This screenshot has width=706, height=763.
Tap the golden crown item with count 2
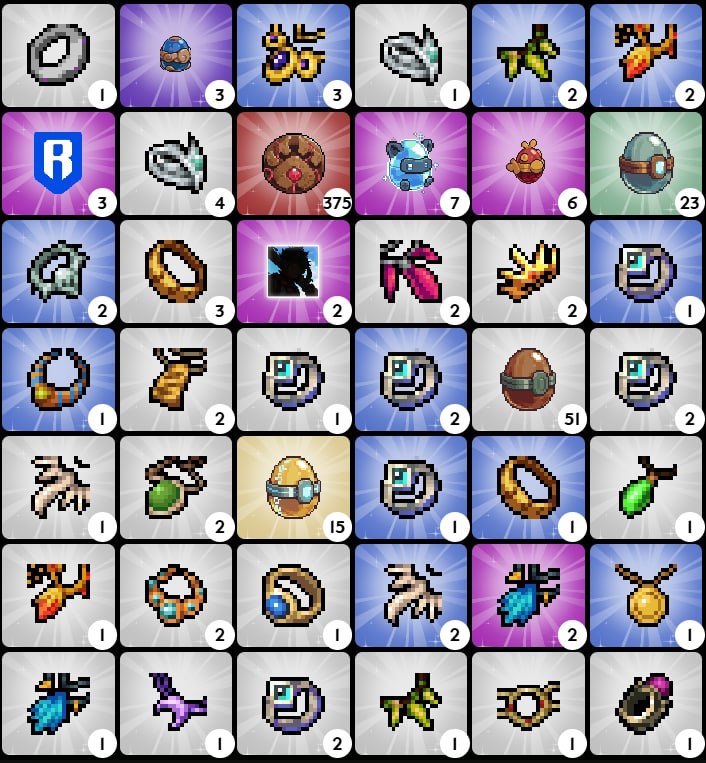[528, 271]
